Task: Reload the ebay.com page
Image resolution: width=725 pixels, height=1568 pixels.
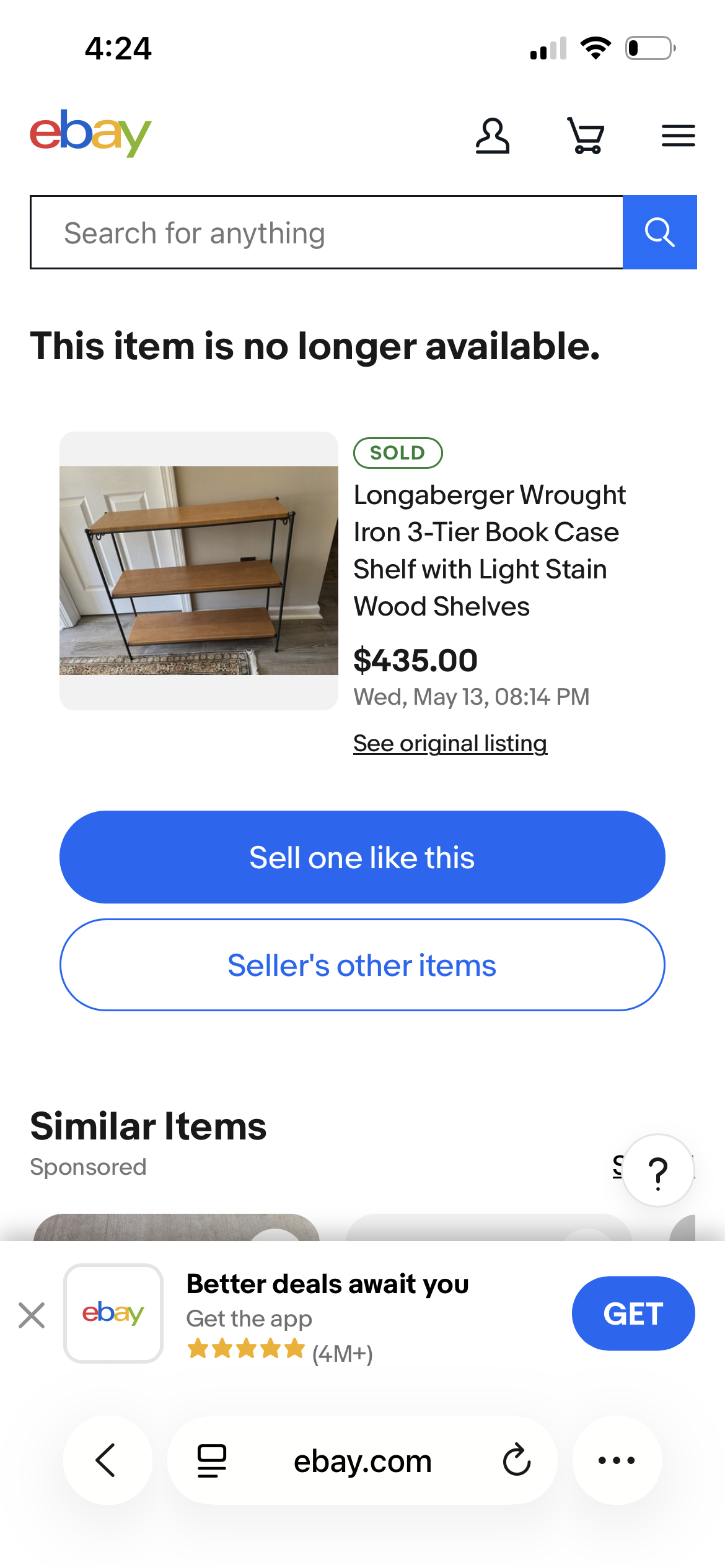Action: (516, 1460)
